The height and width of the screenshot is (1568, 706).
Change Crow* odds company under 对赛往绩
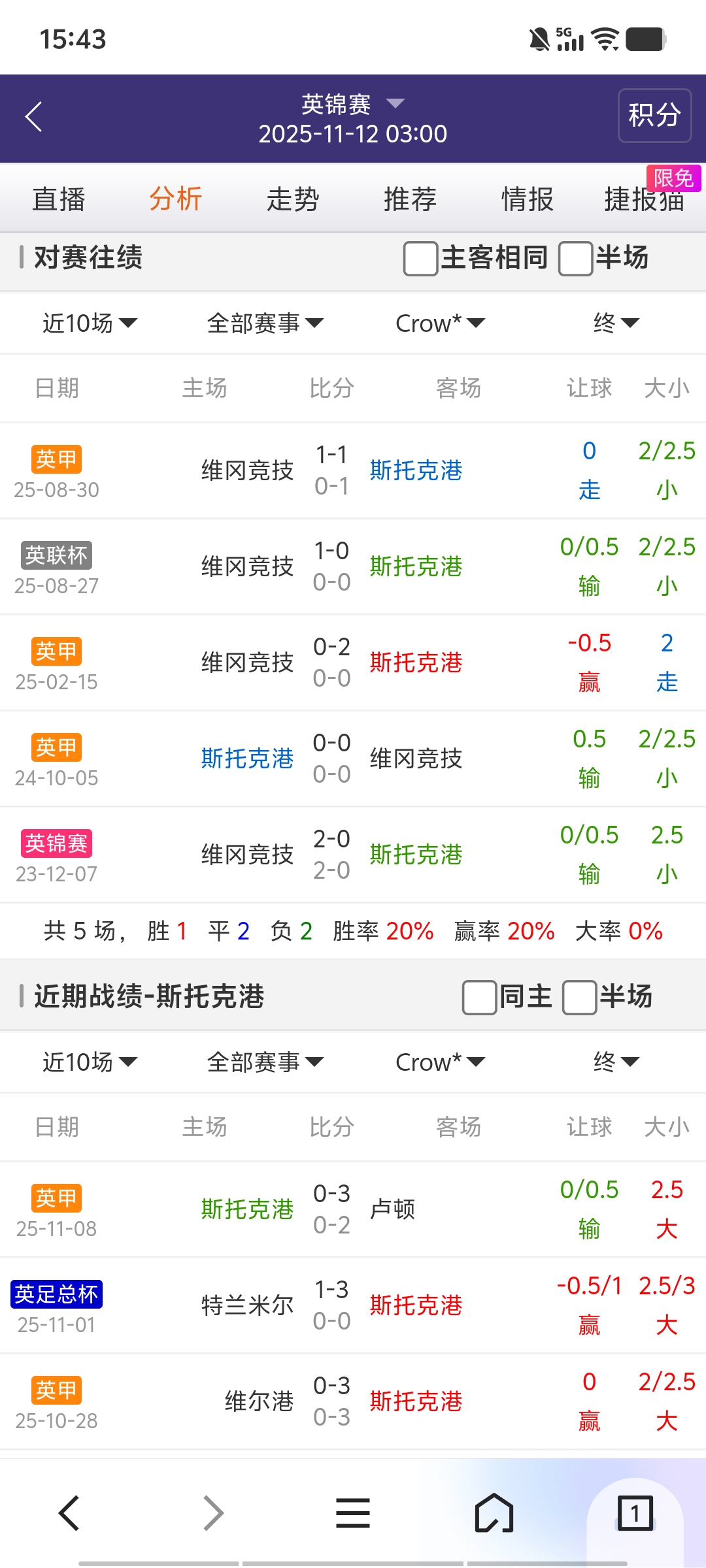440,323
